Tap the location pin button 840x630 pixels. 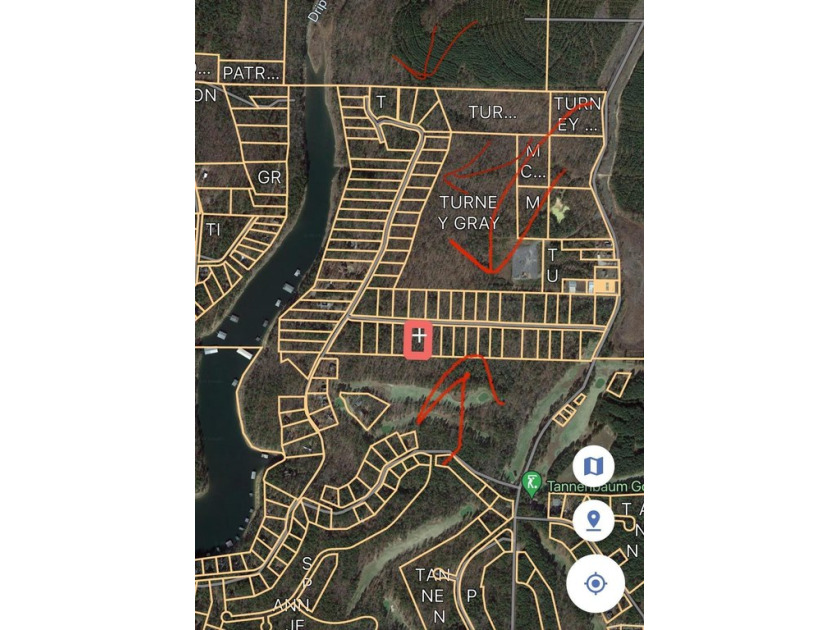(x=593, y=520)
